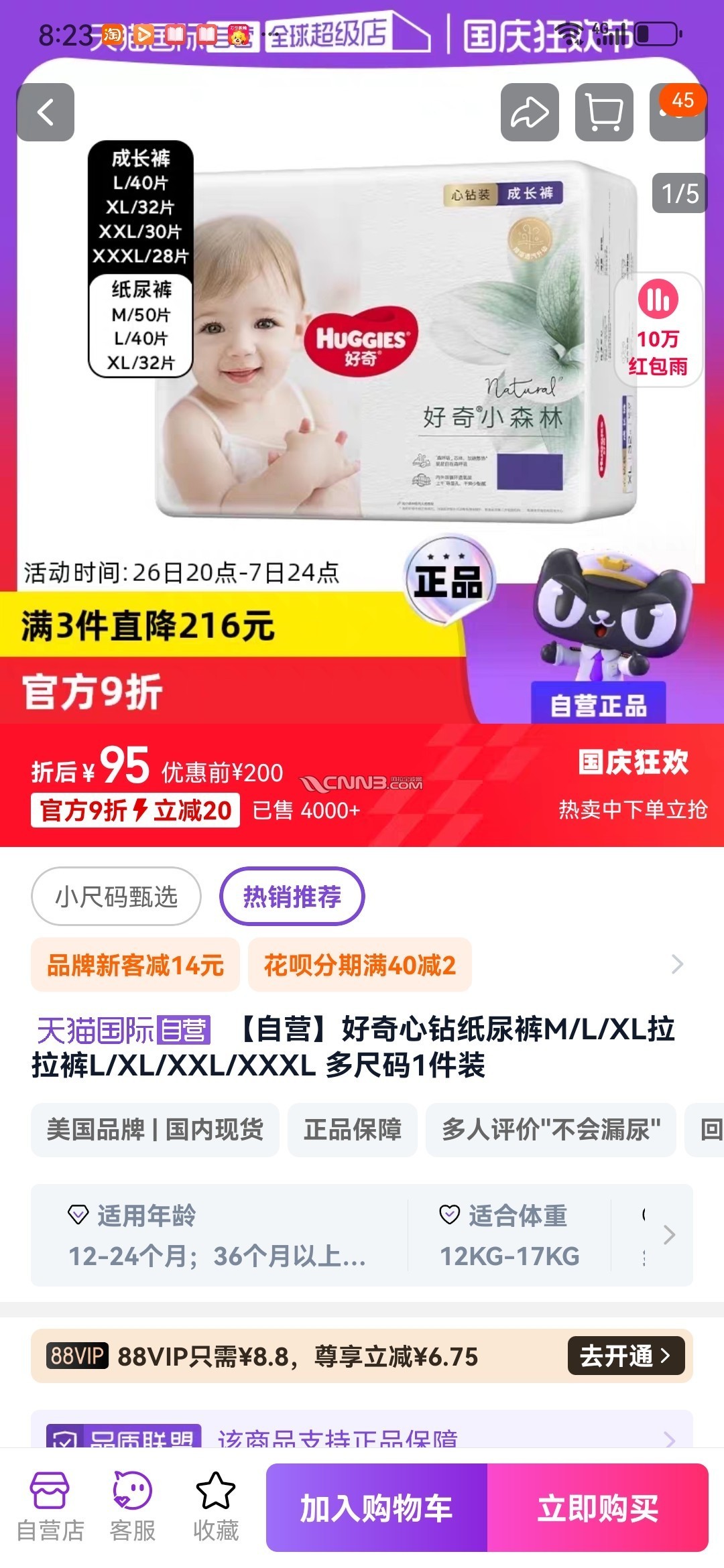The width and height of the screenshot is (724, 1568).
Task: Open the more menu with 45 badge
Action: (677, 112)
